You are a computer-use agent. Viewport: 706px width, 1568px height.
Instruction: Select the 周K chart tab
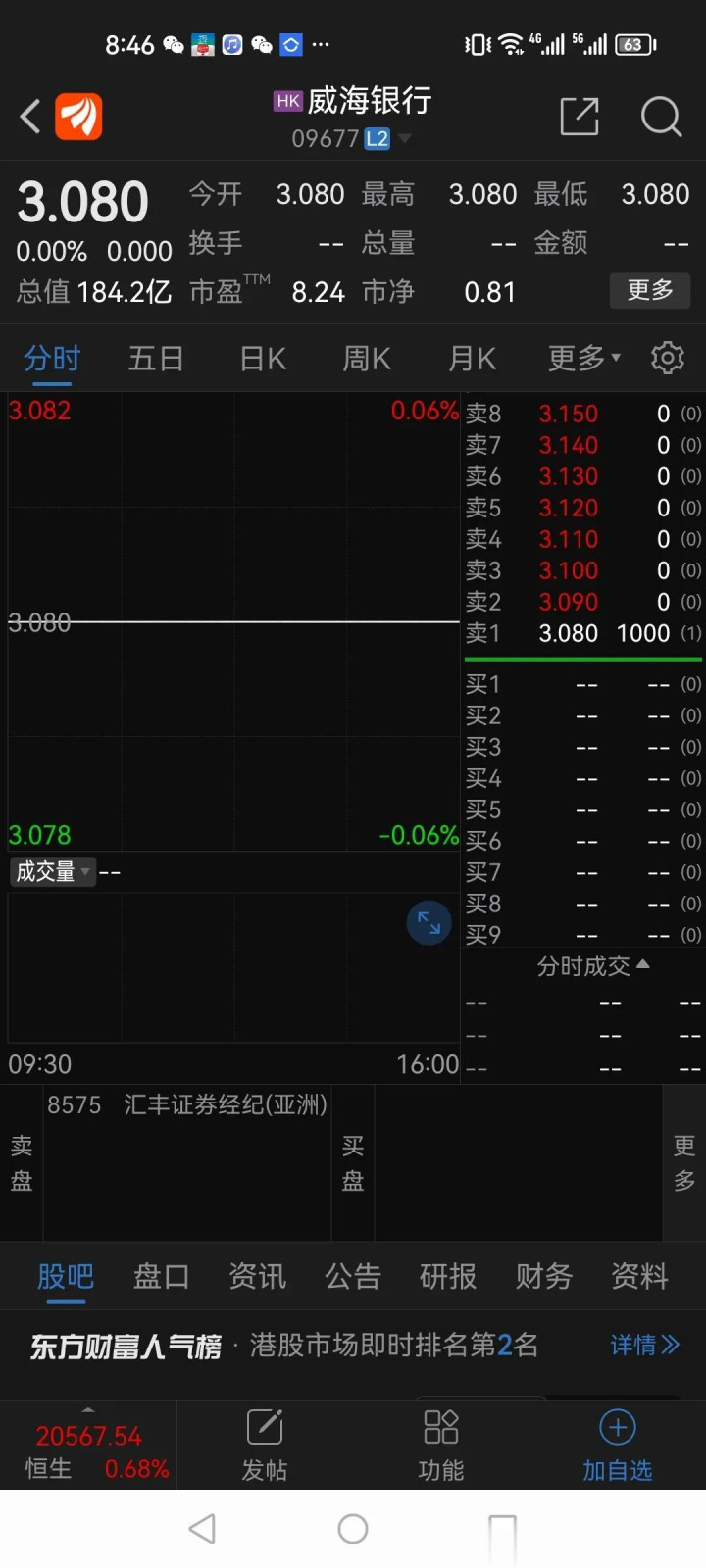click(x=367, y=359)
